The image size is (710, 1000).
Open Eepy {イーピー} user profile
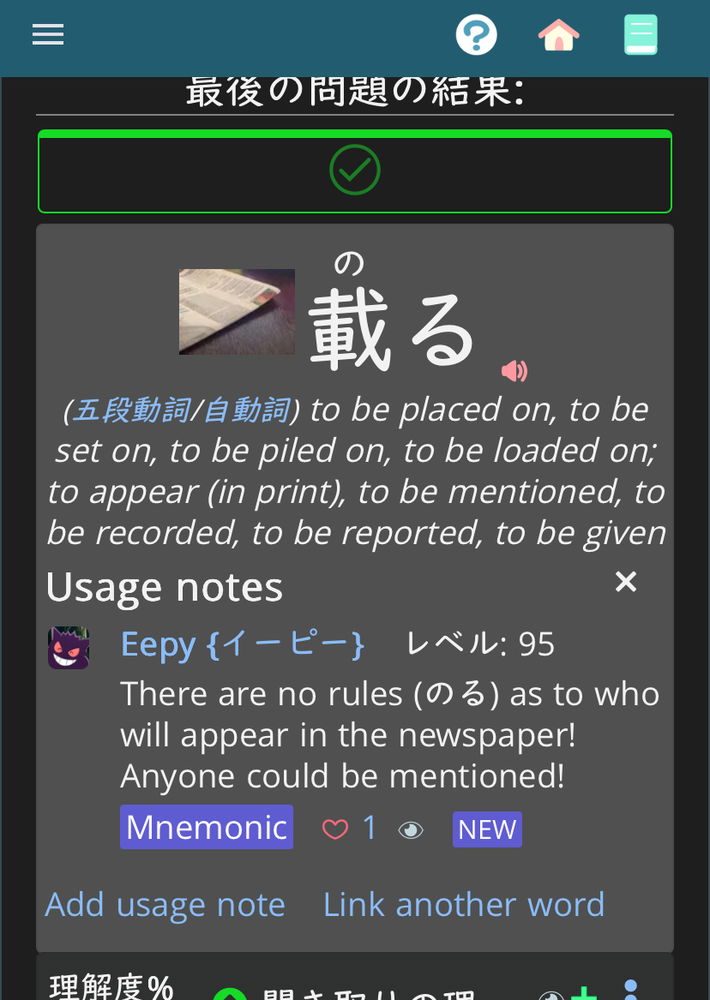[x=241, y=644]
